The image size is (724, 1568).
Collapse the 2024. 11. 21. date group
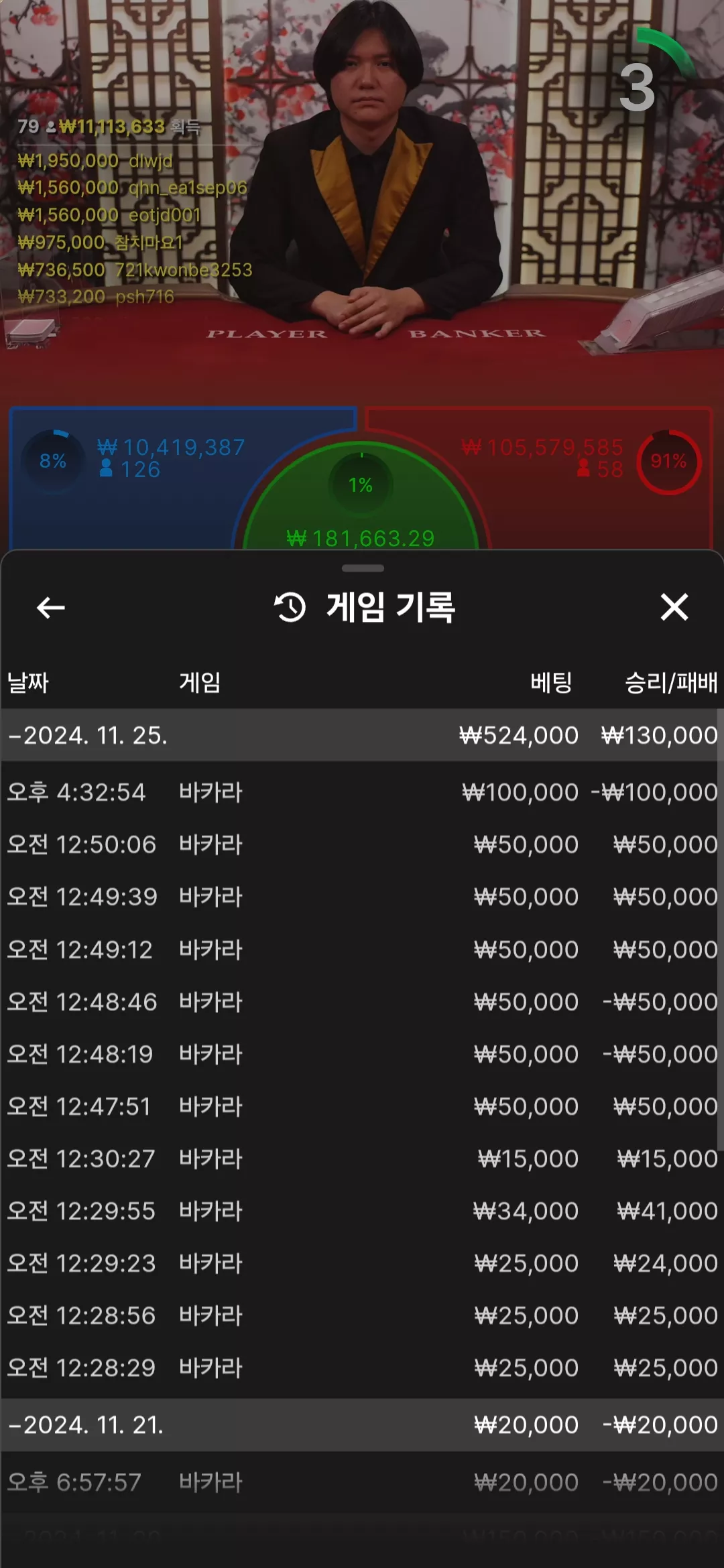click(362, 1425)
